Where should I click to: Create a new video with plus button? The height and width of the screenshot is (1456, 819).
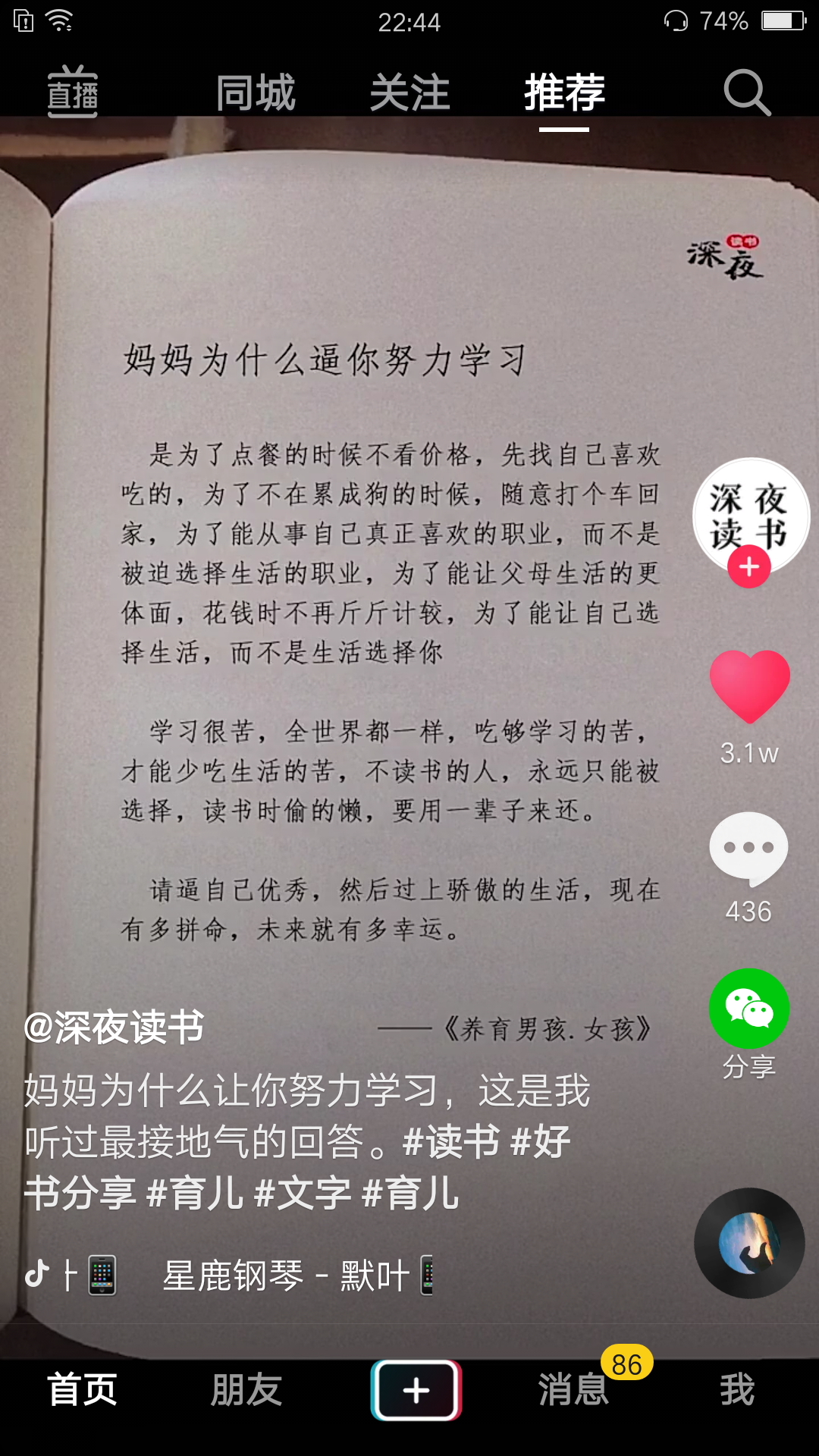[x=416, y=1390]
